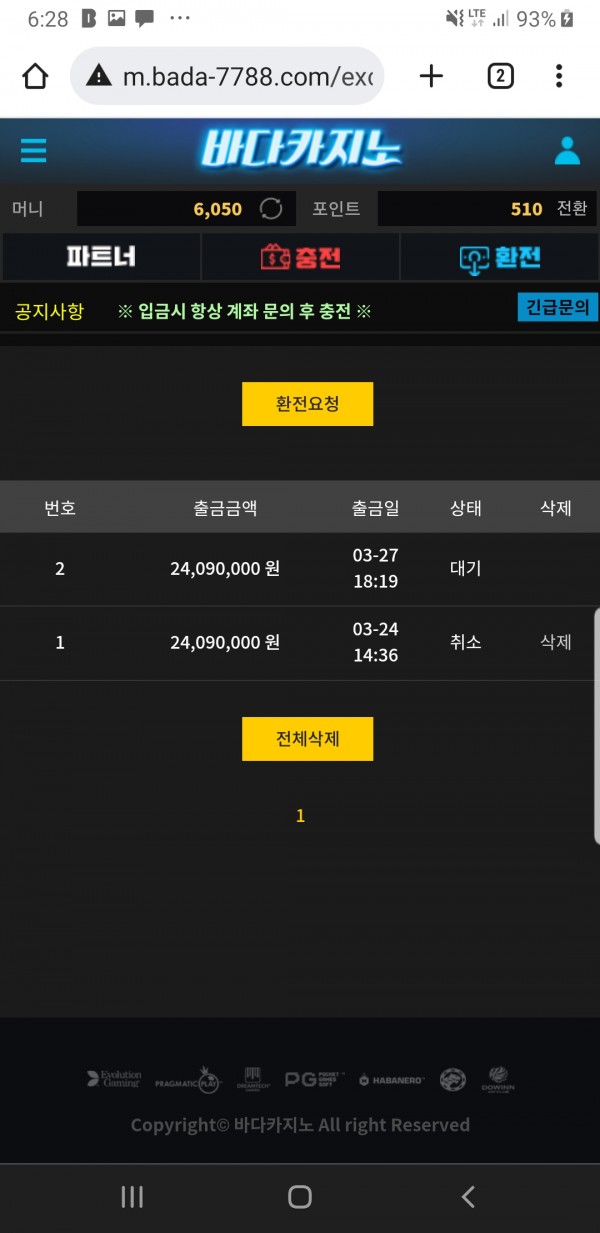Go to the browser home page
The image size is (600, 1233).
(35, 76)
